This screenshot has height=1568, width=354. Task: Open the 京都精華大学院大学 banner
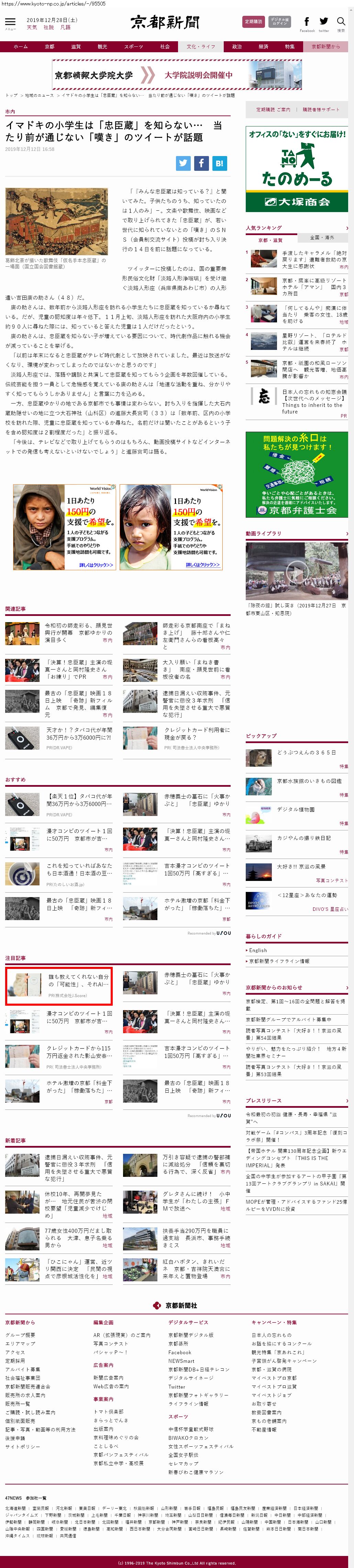click(x=176, y=75)
